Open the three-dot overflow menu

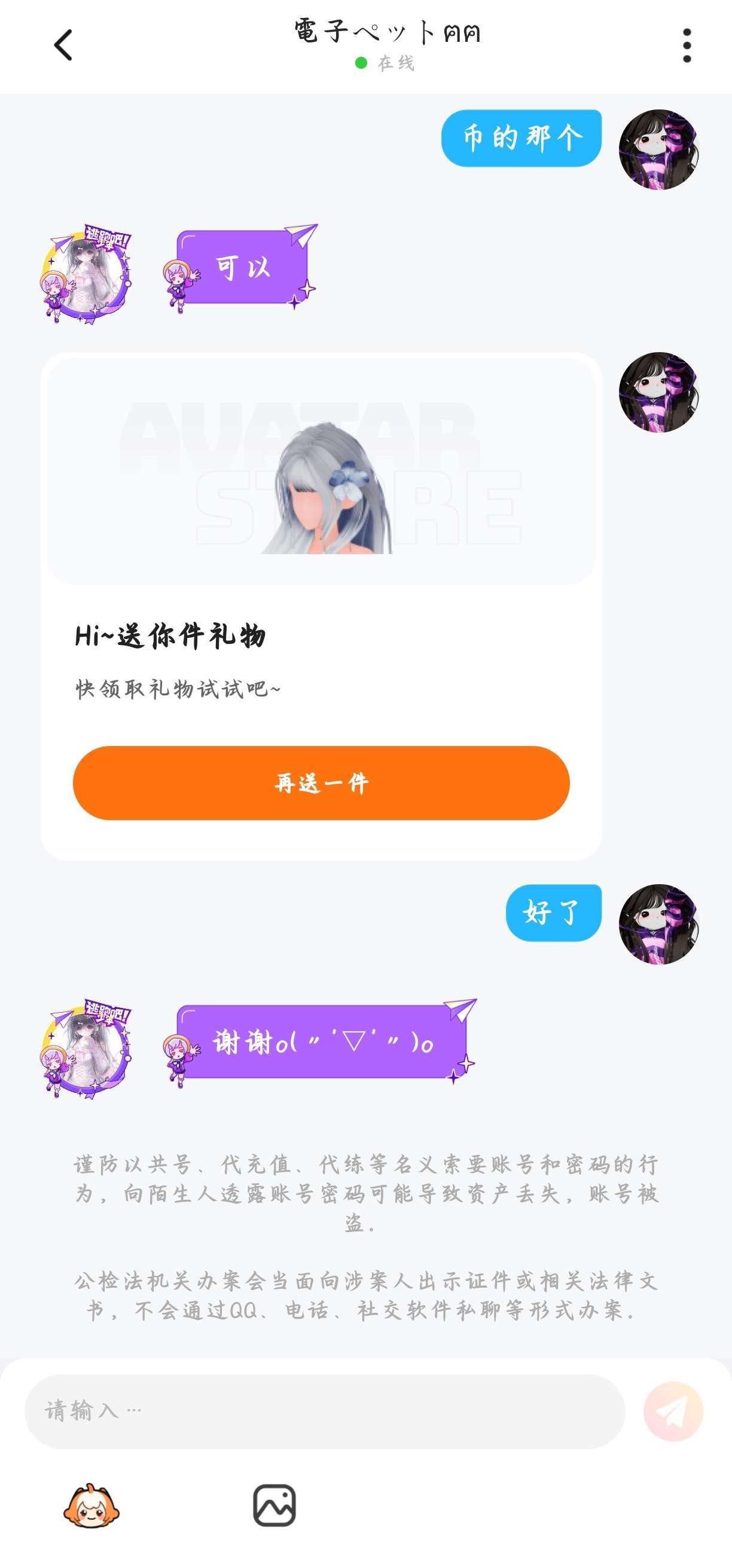[x=687, y=45]
